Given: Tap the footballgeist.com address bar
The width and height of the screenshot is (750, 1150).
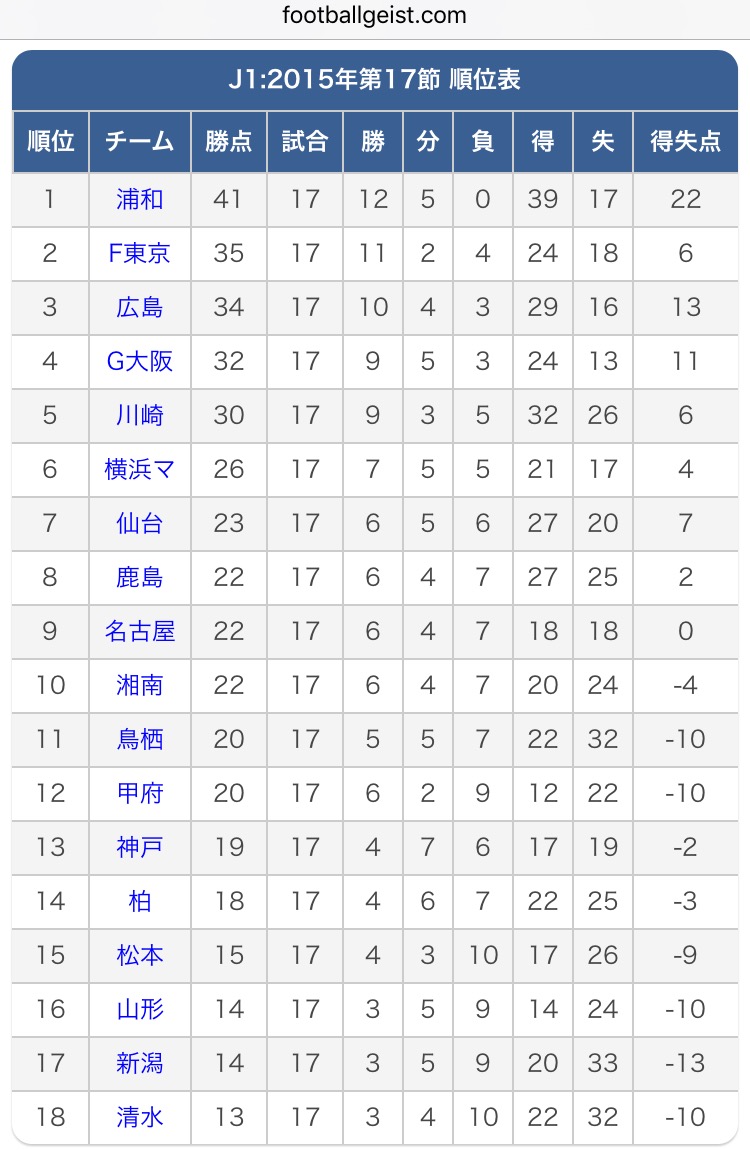Looking at the screenshot, I should tap(375, 16).
